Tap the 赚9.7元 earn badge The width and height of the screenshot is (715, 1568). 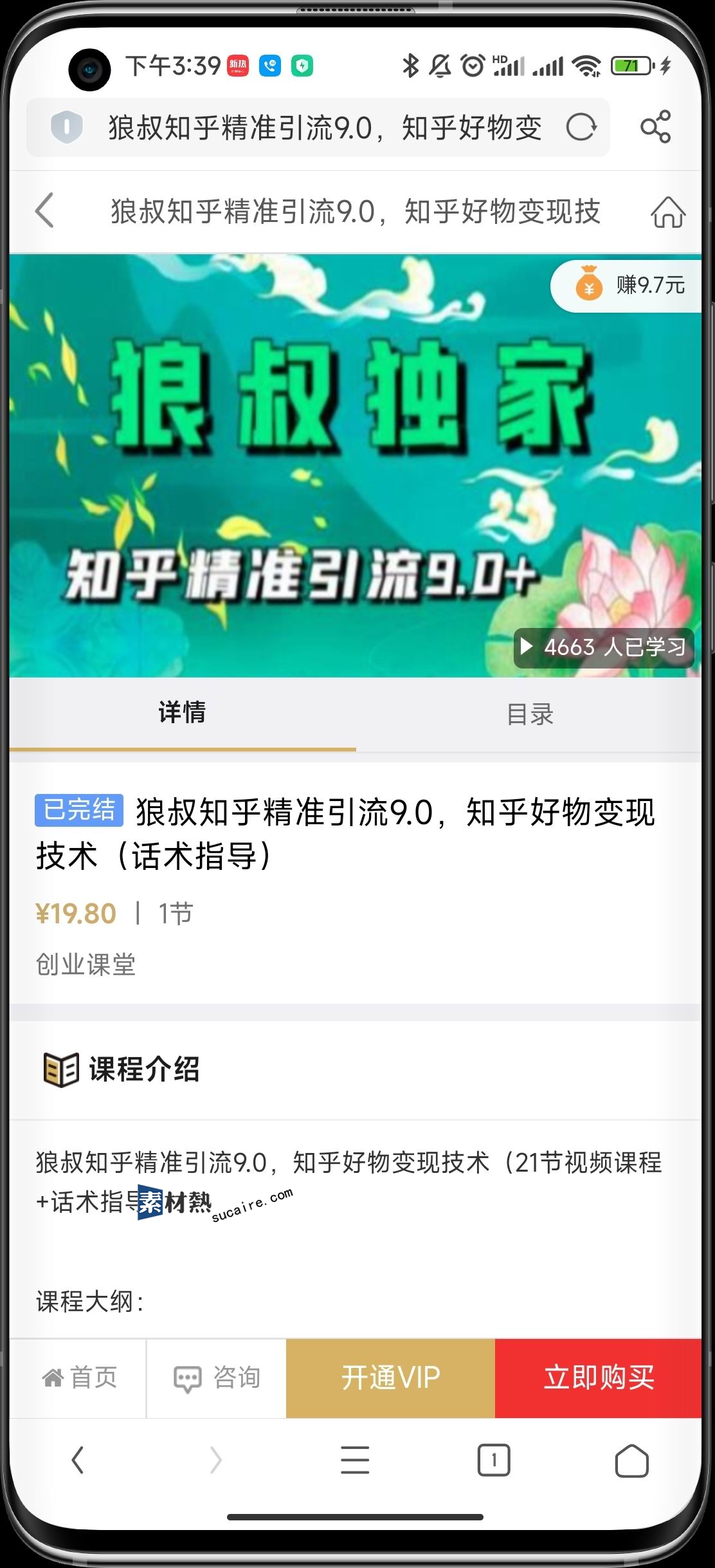coord(628,286)
